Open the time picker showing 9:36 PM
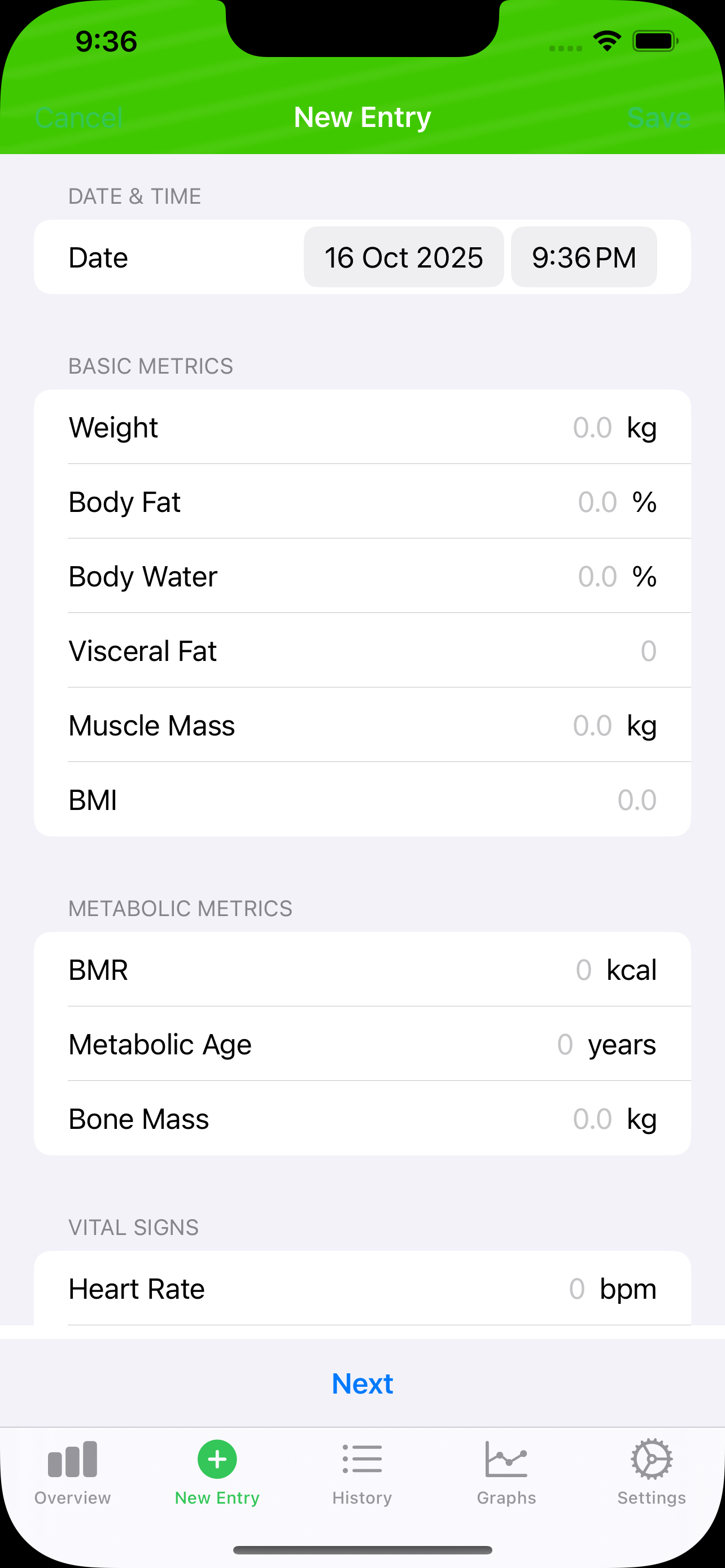725x1568 pixels. (584, 257)
